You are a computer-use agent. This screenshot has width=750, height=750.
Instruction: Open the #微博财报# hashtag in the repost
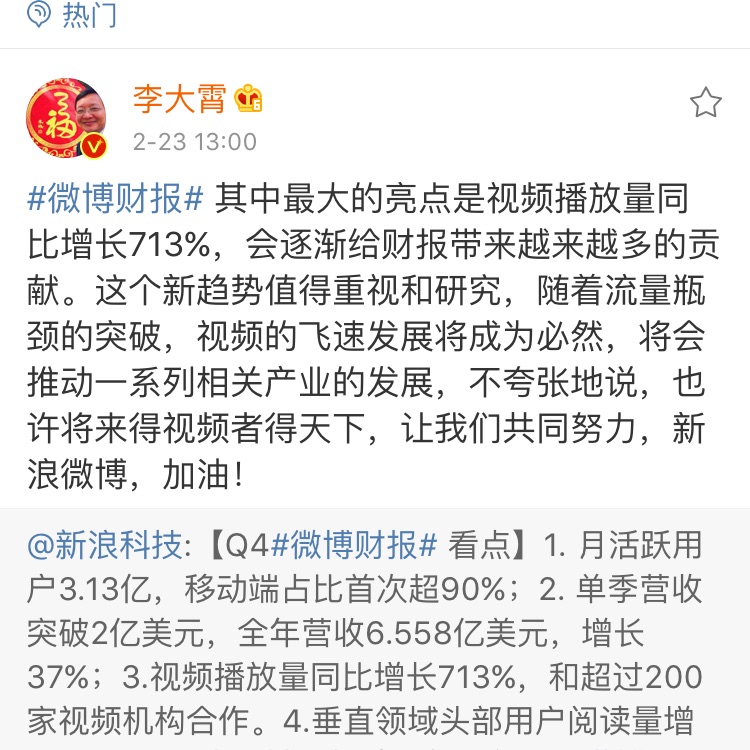coord(354,546)
